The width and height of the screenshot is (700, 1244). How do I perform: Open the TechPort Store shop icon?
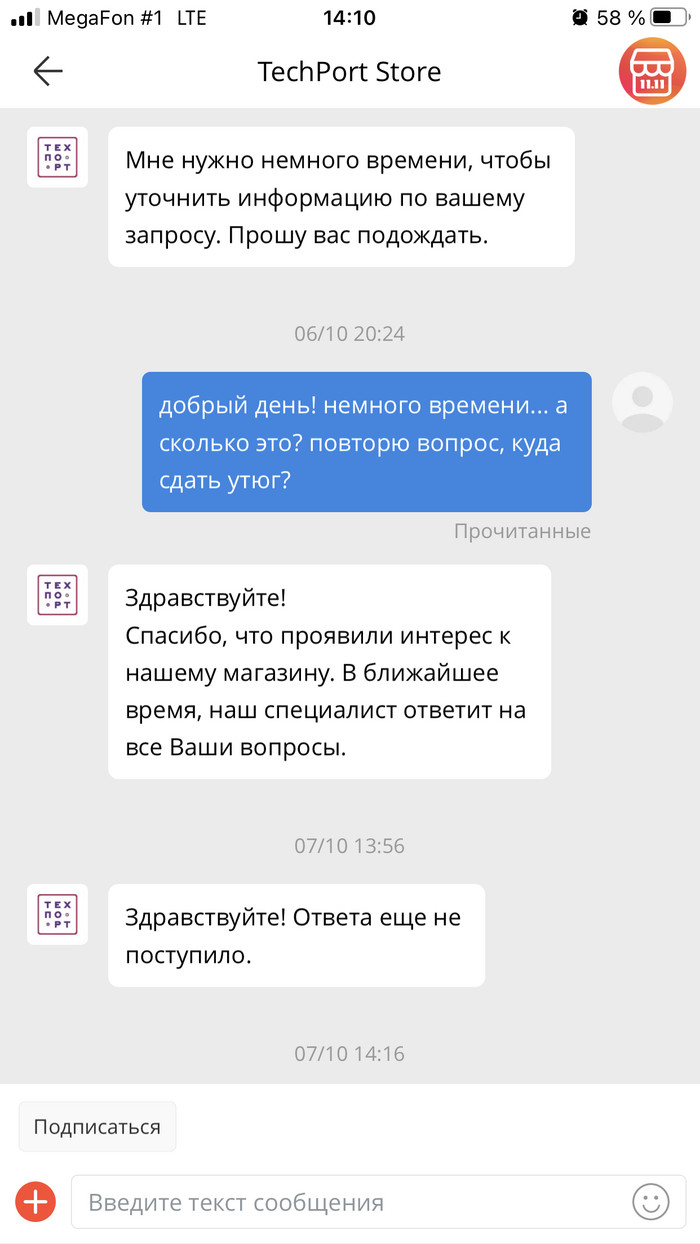pyautogui.click(x=651, y=71)
